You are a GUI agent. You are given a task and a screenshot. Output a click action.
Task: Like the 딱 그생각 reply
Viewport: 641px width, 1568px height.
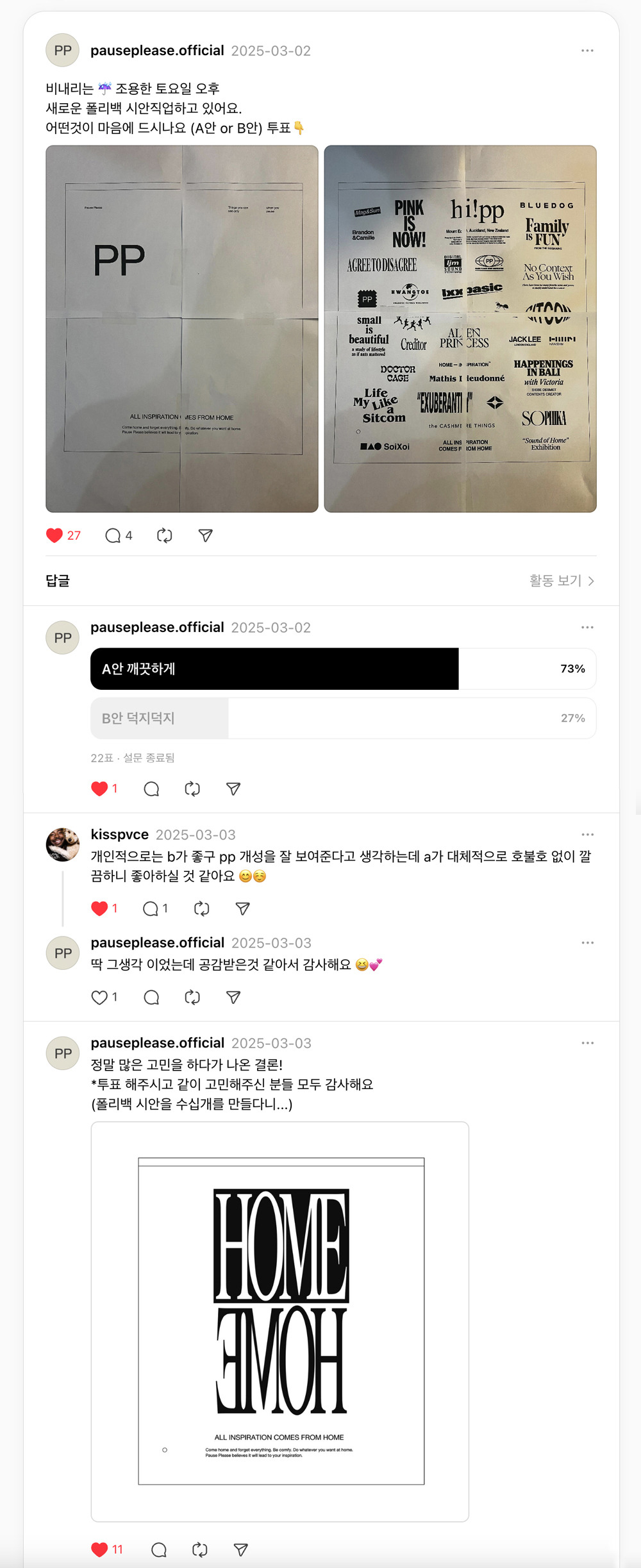(99, 997)
